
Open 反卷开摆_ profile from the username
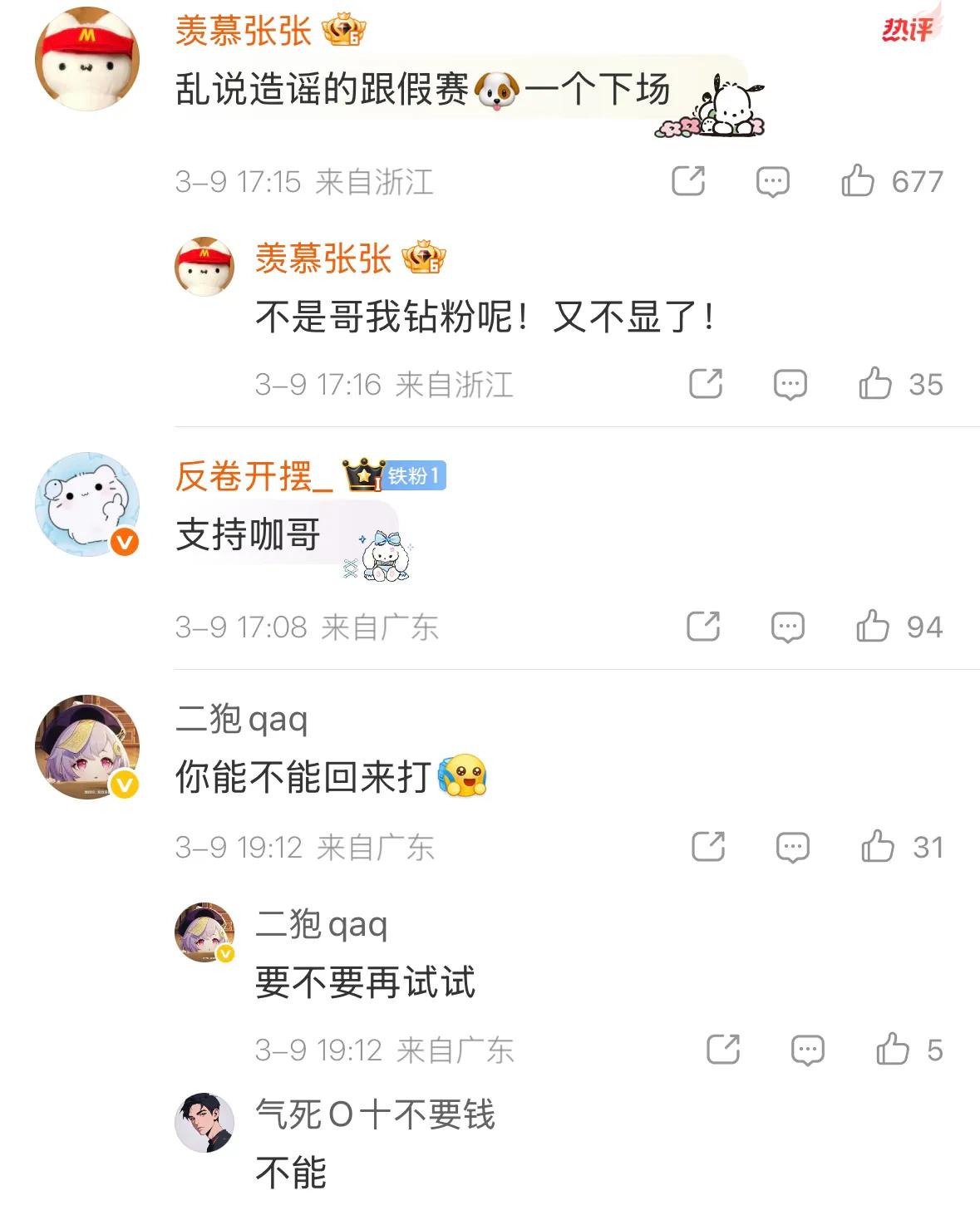[254, 476]
